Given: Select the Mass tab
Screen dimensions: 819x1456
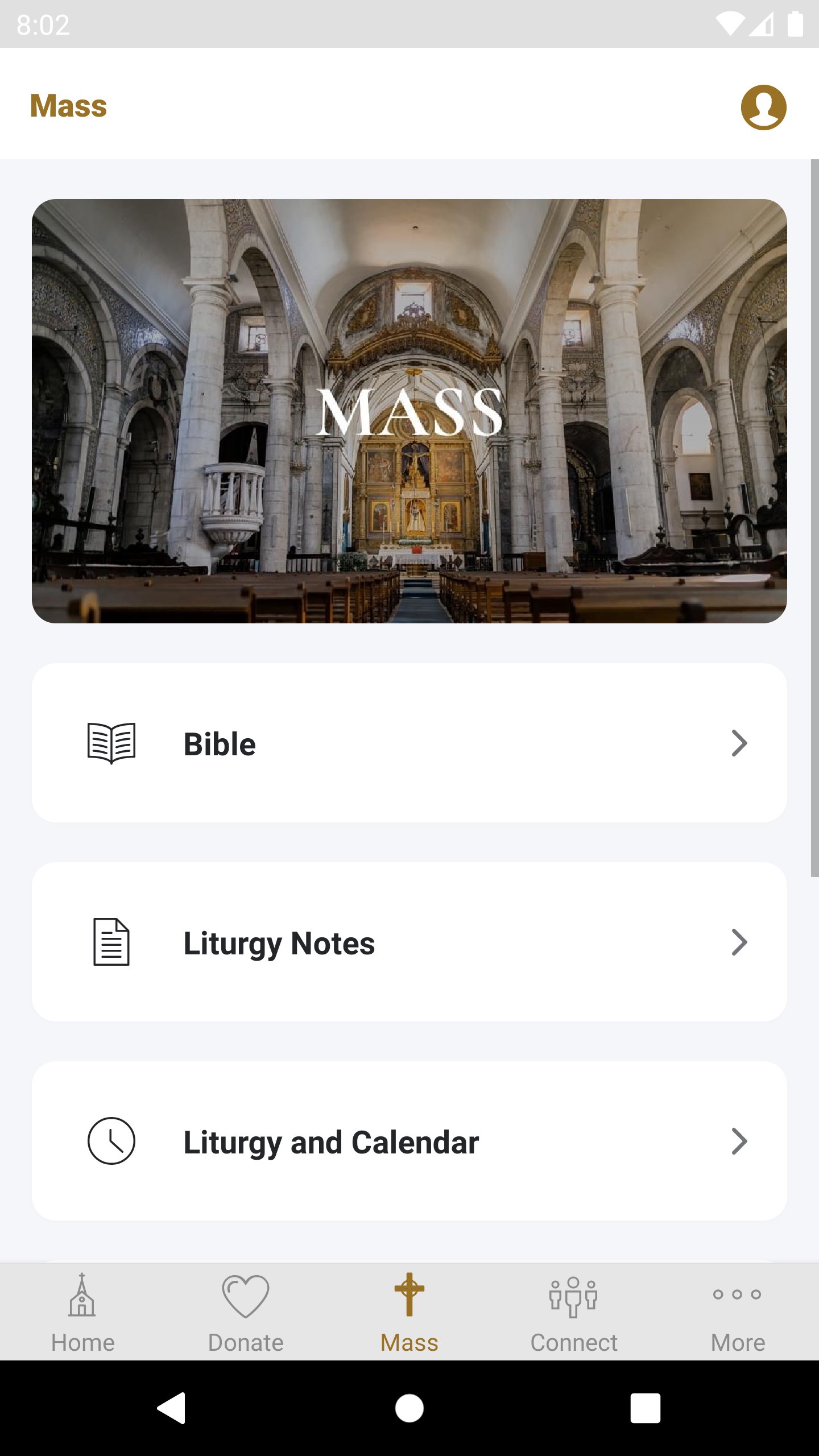Looking at the screenshot, I should coord(409,1313).
